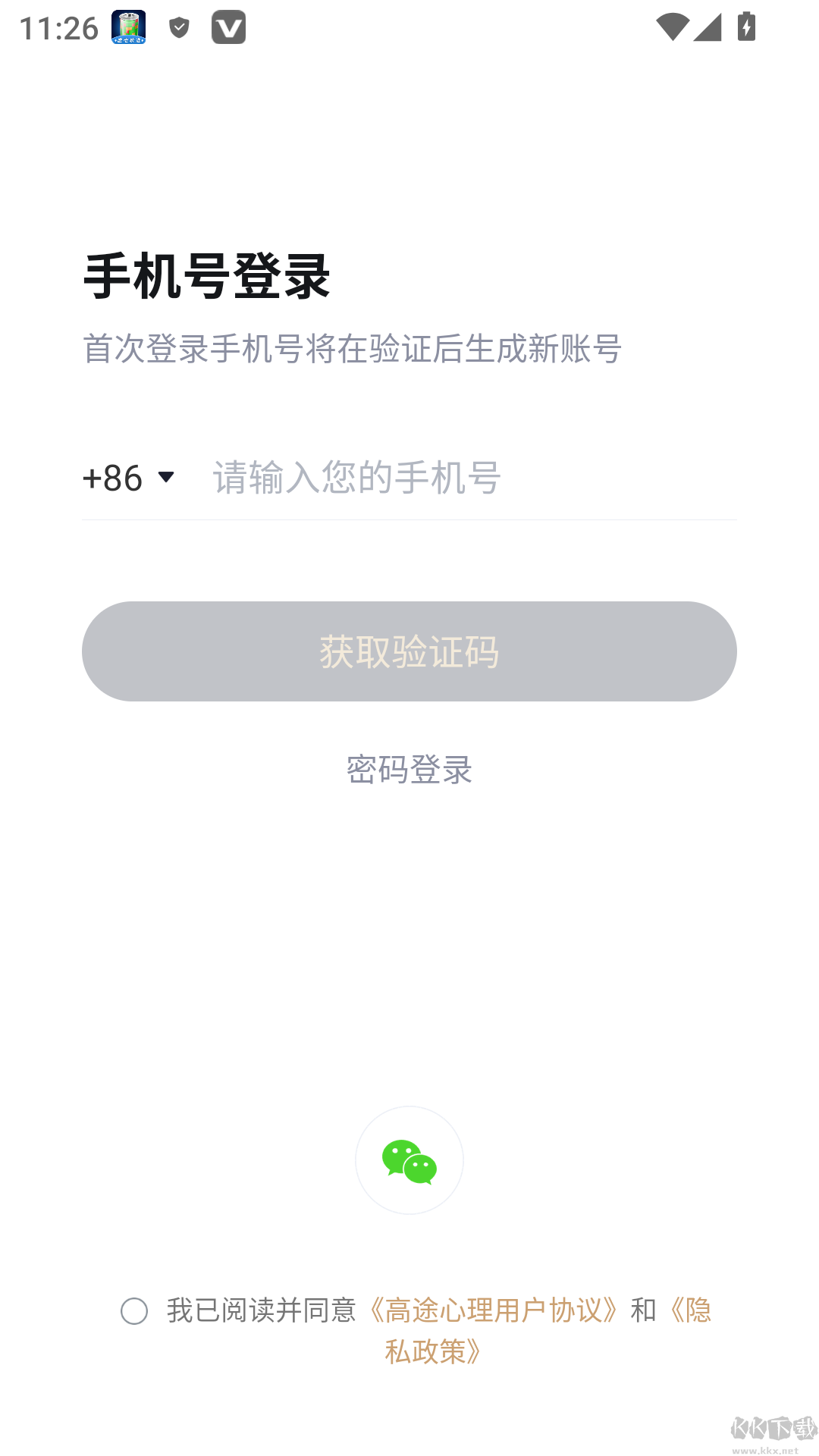Tap the battery widget icon in status bar
Viewport: 819px width, 1456px height.
coord(127,27)
